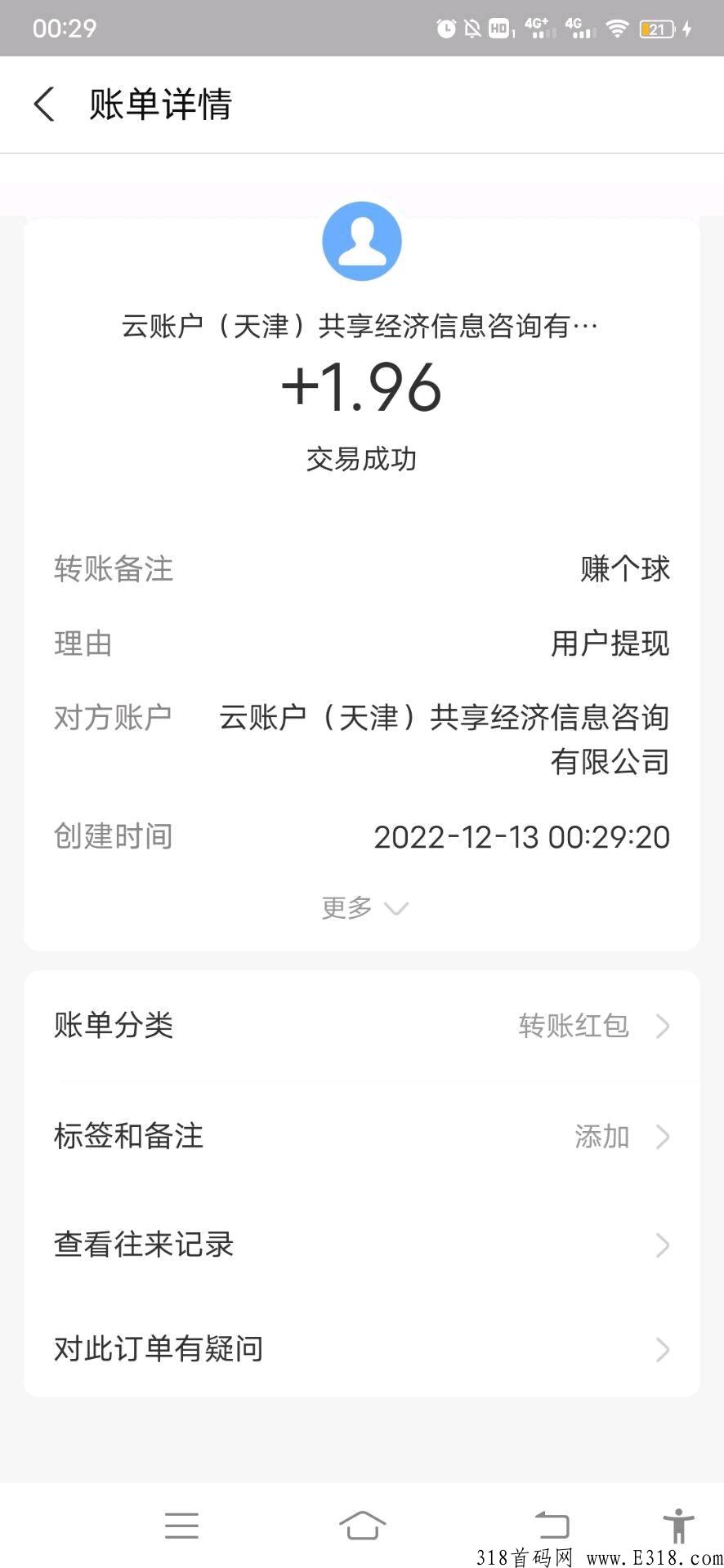
Task: Expand 更多 to show additional transaction details
Action: [x=362, y=907]
